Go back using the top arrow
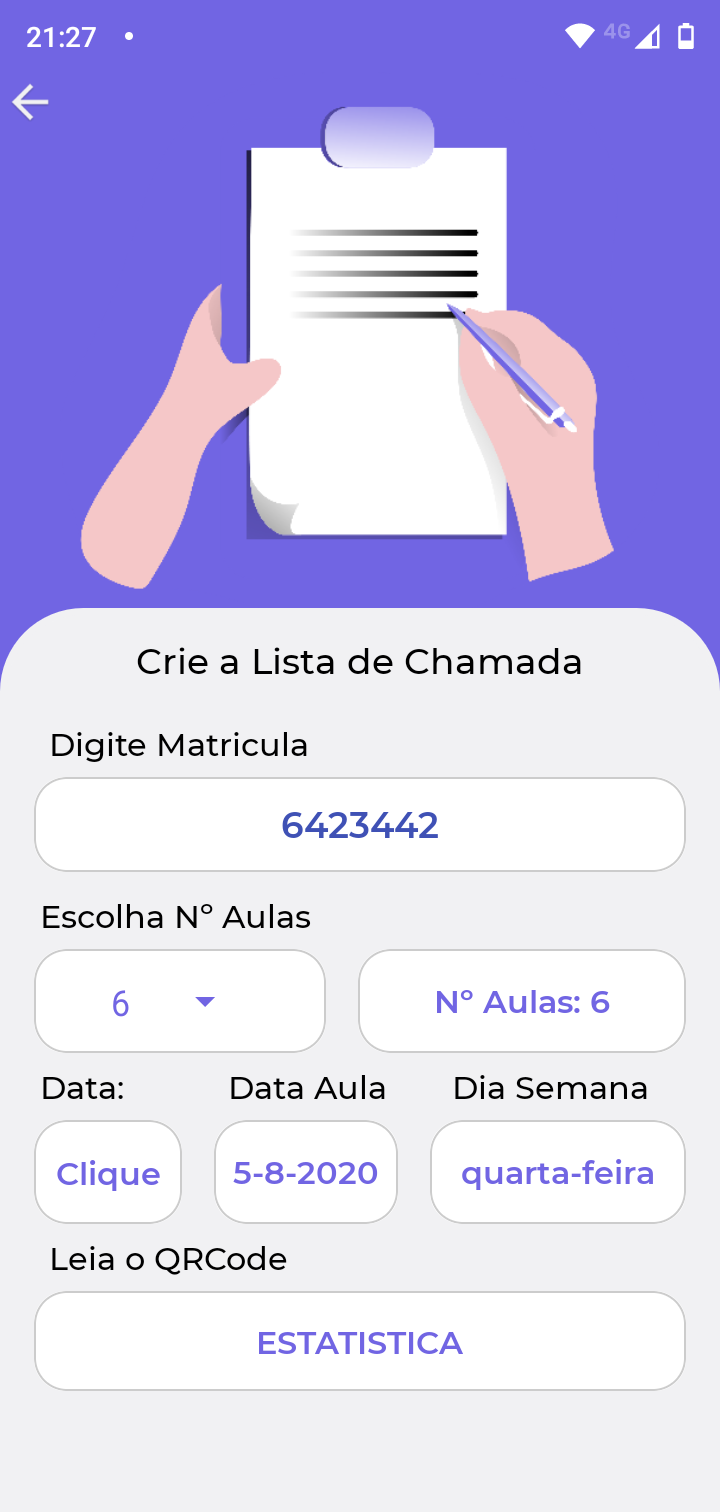The image size is (720, 1512). [30, 102]
